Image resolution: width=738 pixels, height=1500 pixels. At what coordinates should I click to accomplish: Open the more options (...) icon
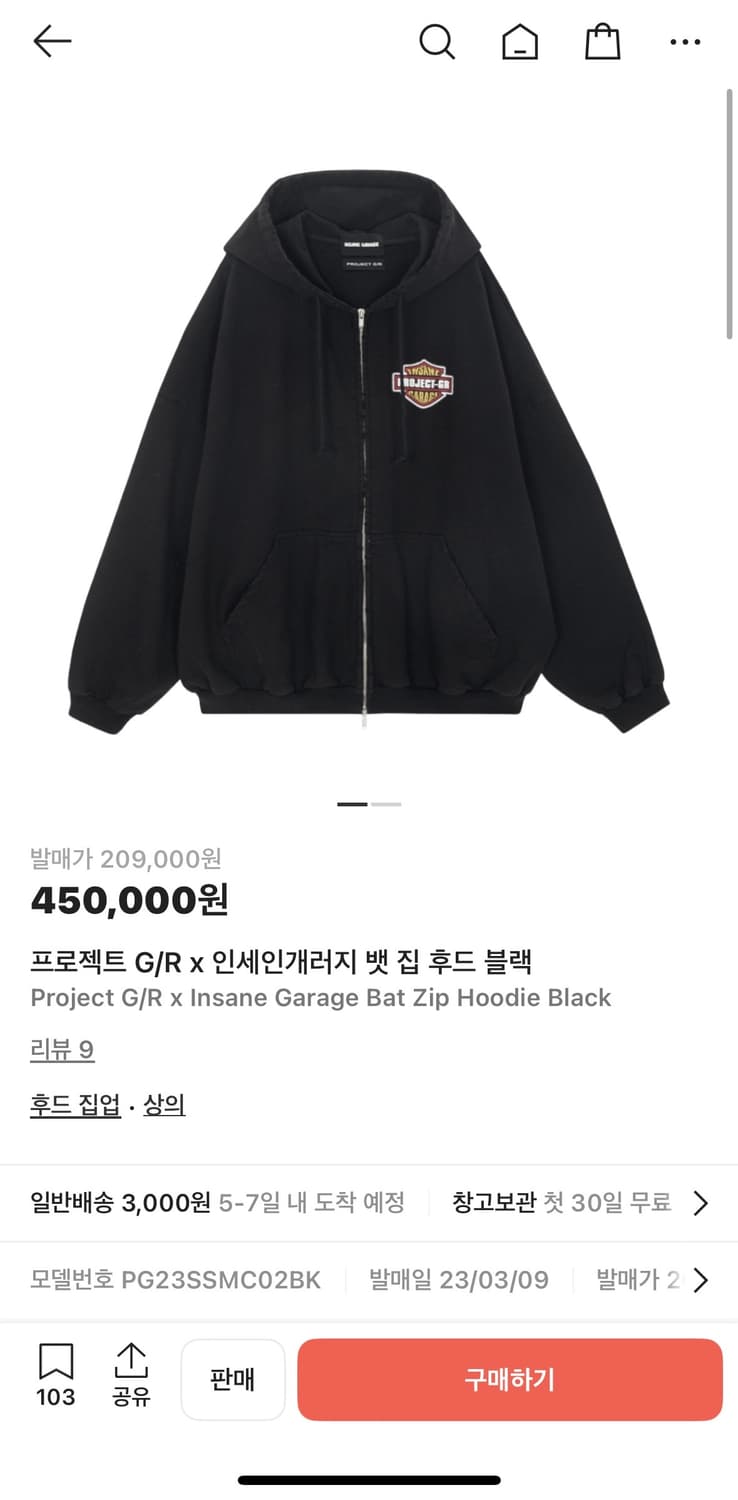point(685,41)
